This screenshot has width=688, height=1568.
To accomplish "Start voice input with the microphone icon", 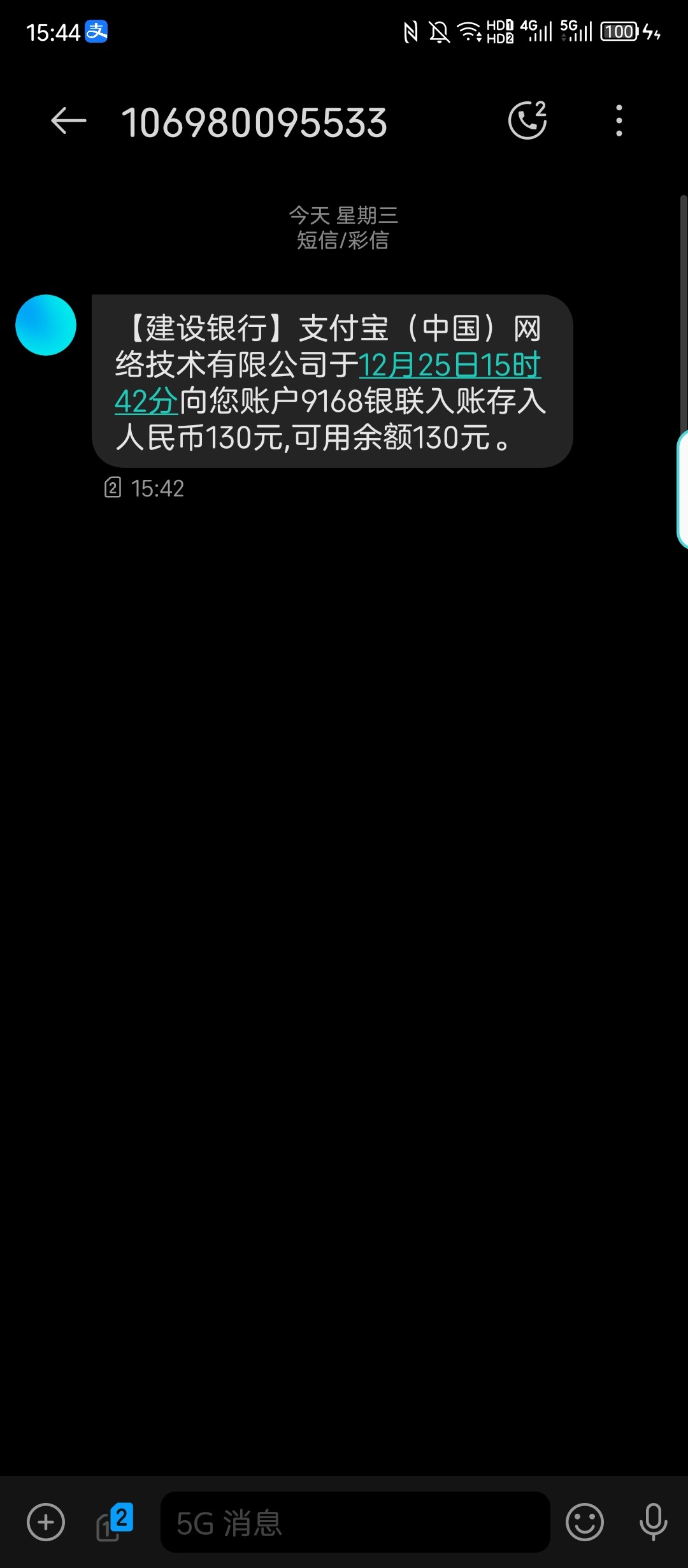I will [653, 1522].
